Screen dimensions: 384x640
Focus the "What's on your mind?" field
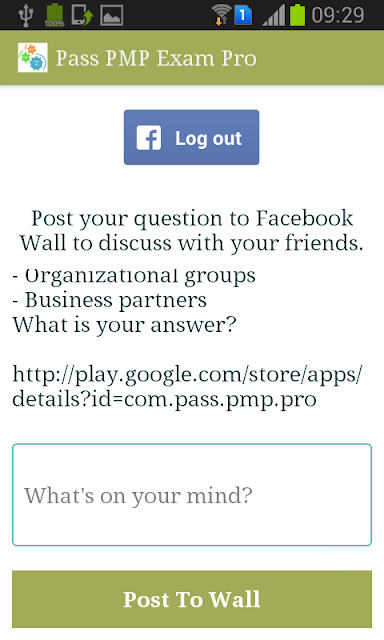[192, 495]
